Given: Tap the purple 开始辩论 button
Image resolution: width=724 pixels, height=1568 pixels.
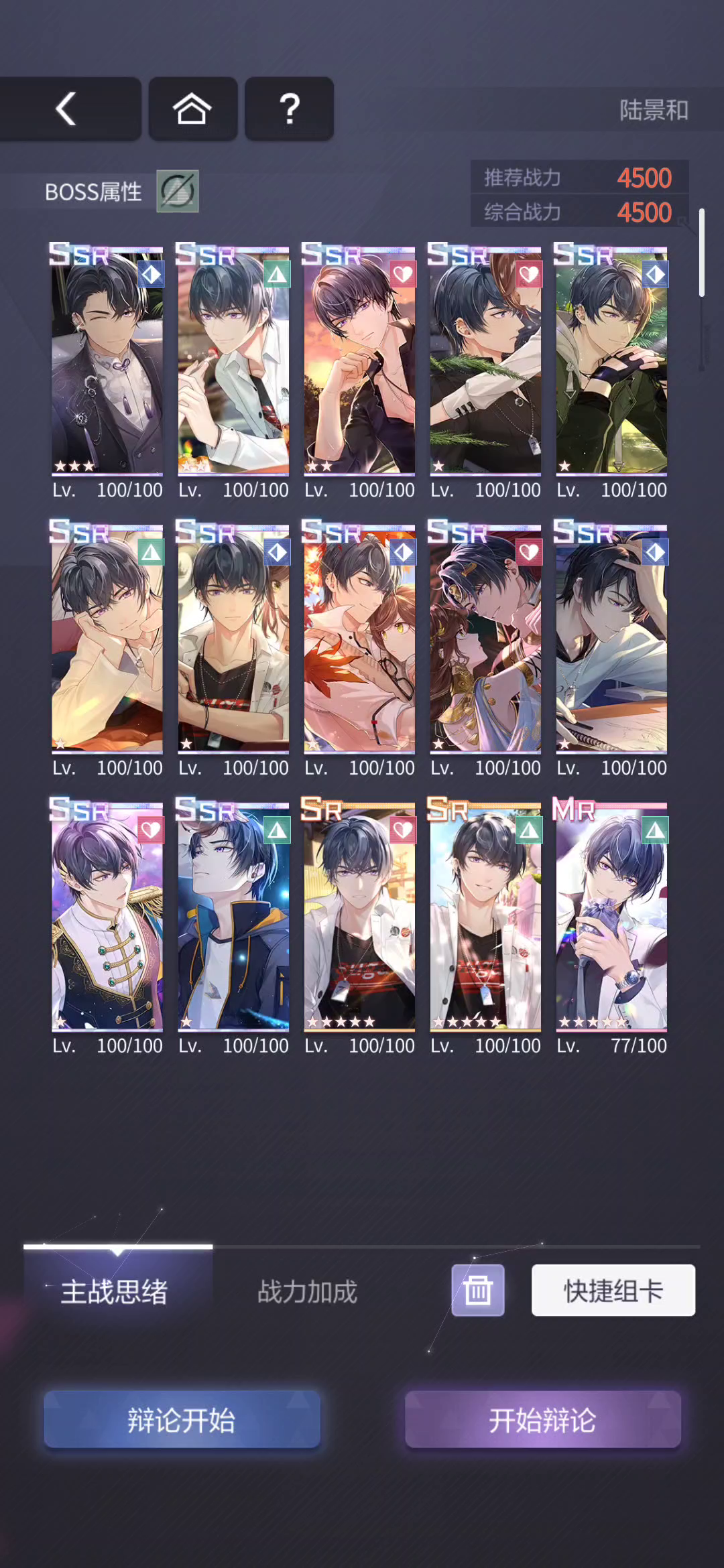Looking at the screenshot, I should pos(543,1419).
